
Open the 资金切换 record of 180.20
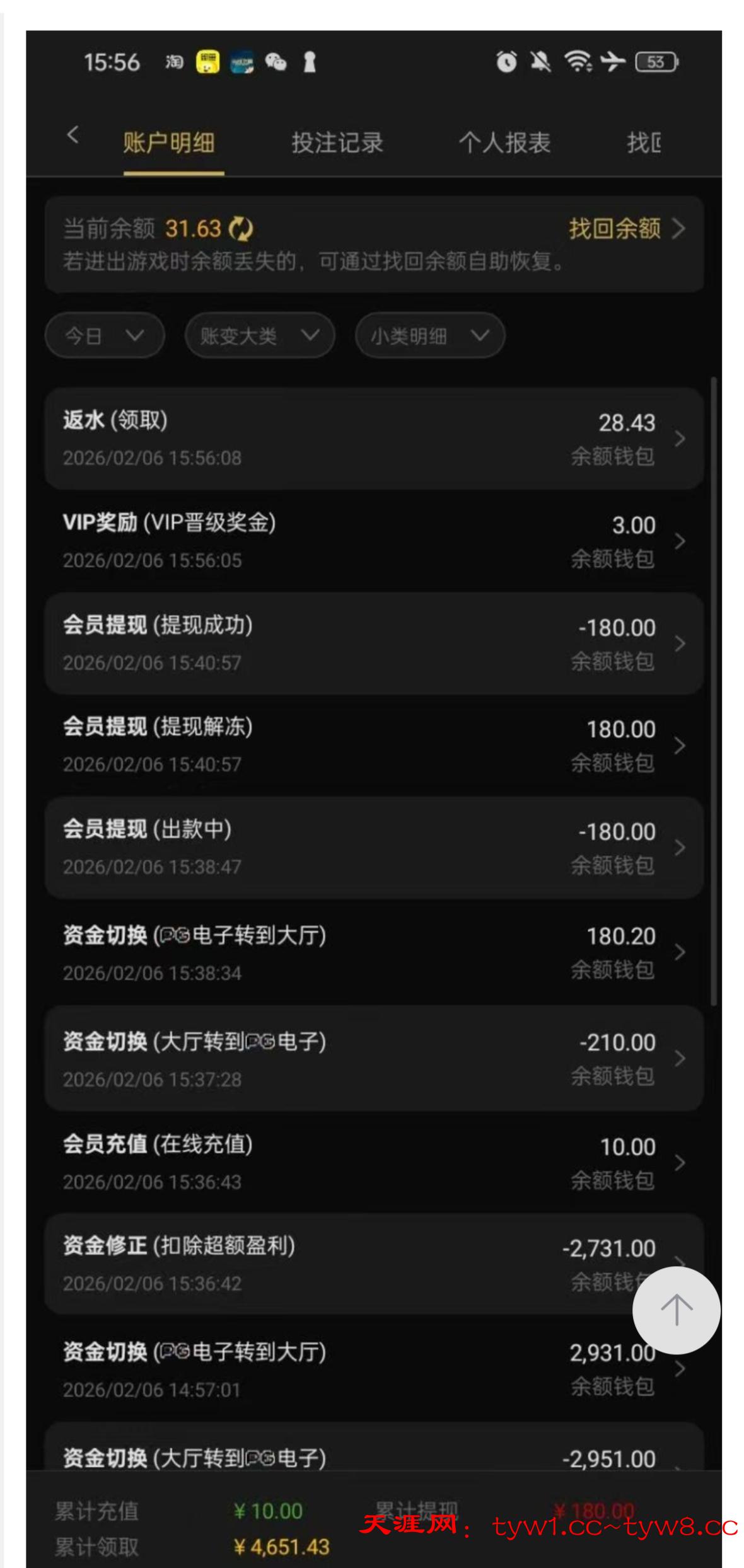pos(373,953)
